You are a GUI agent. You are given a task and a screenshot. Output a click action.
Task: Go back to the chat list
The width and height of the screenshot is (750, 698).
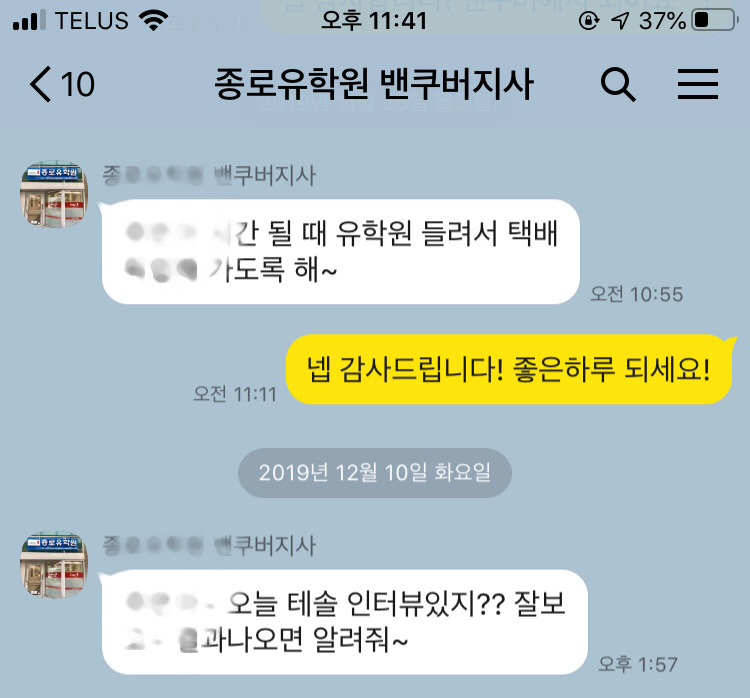click(58, 85)
